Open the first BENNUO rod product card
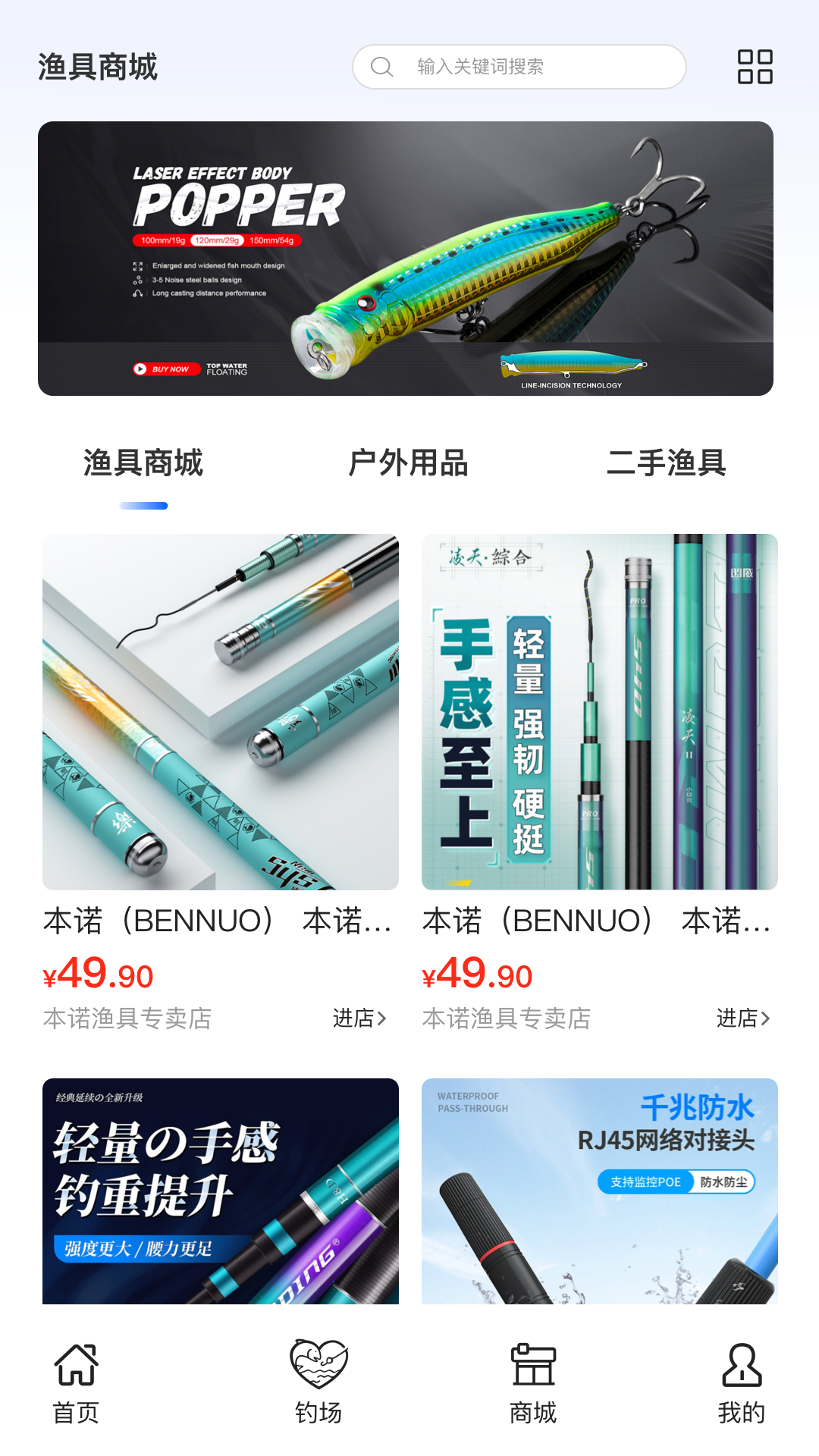This screenshot has width=819, height=1456. point(220,711)
